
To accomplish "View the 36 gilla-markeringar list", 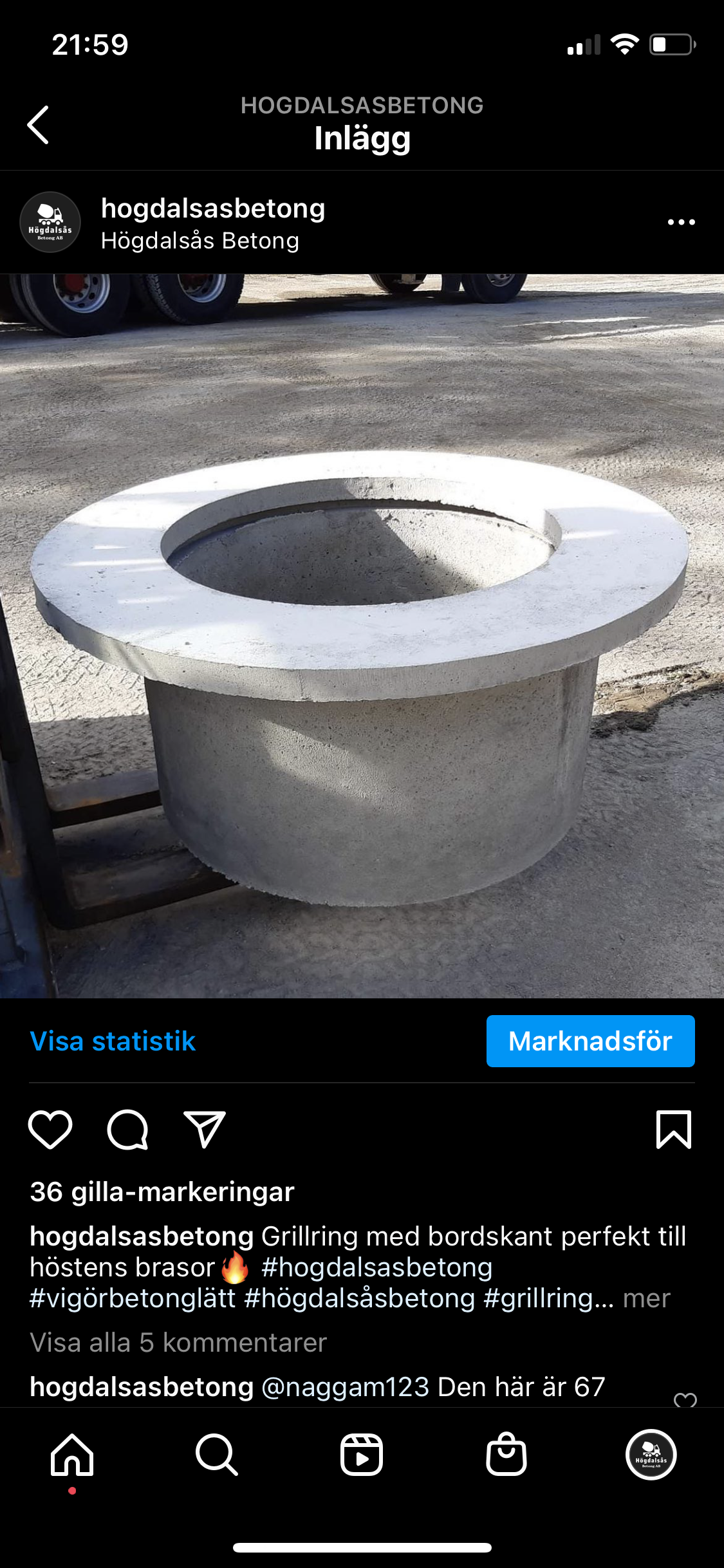I will pyautogui.click(x=162, y=1191).
